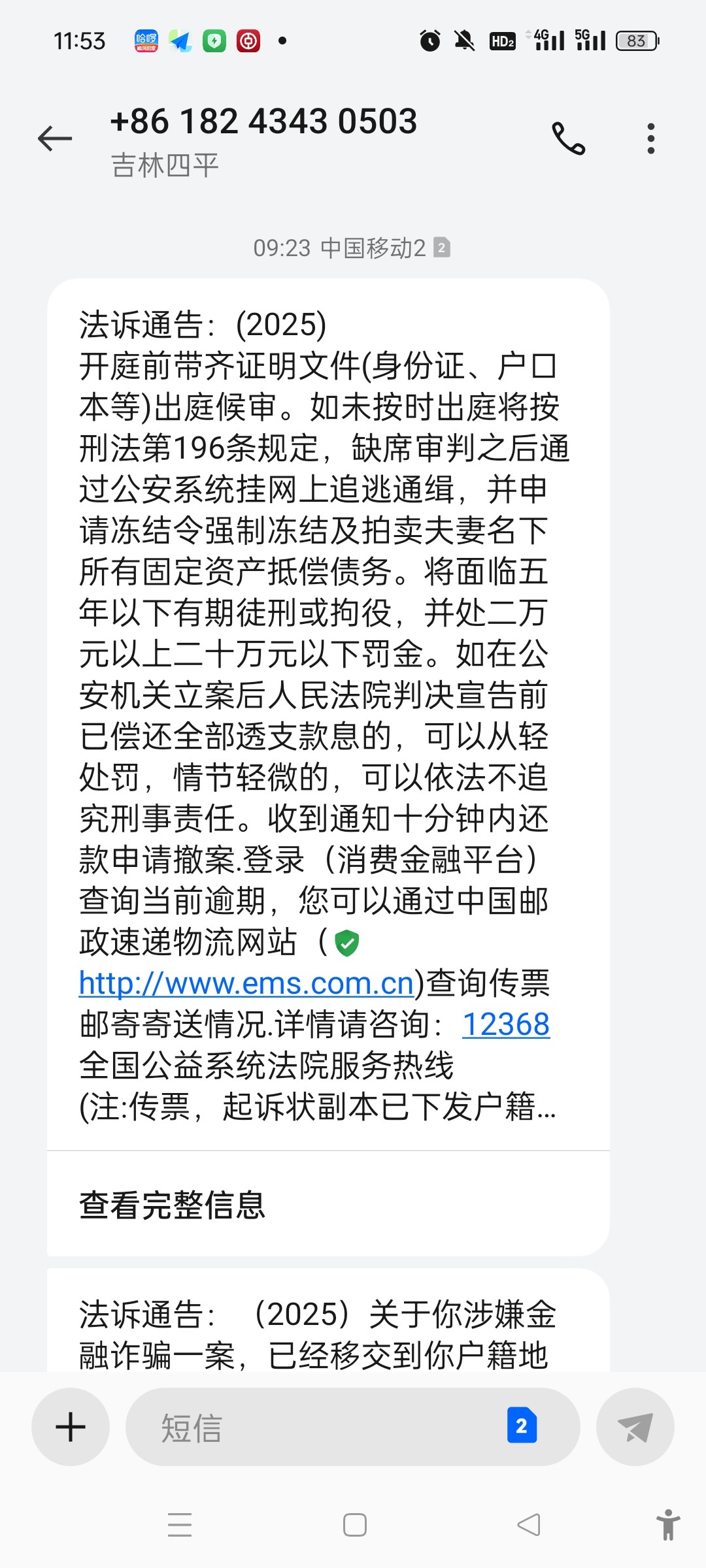
Task: Tap 查看完整信息 to view the full message
Action: tap(173, 1205)
